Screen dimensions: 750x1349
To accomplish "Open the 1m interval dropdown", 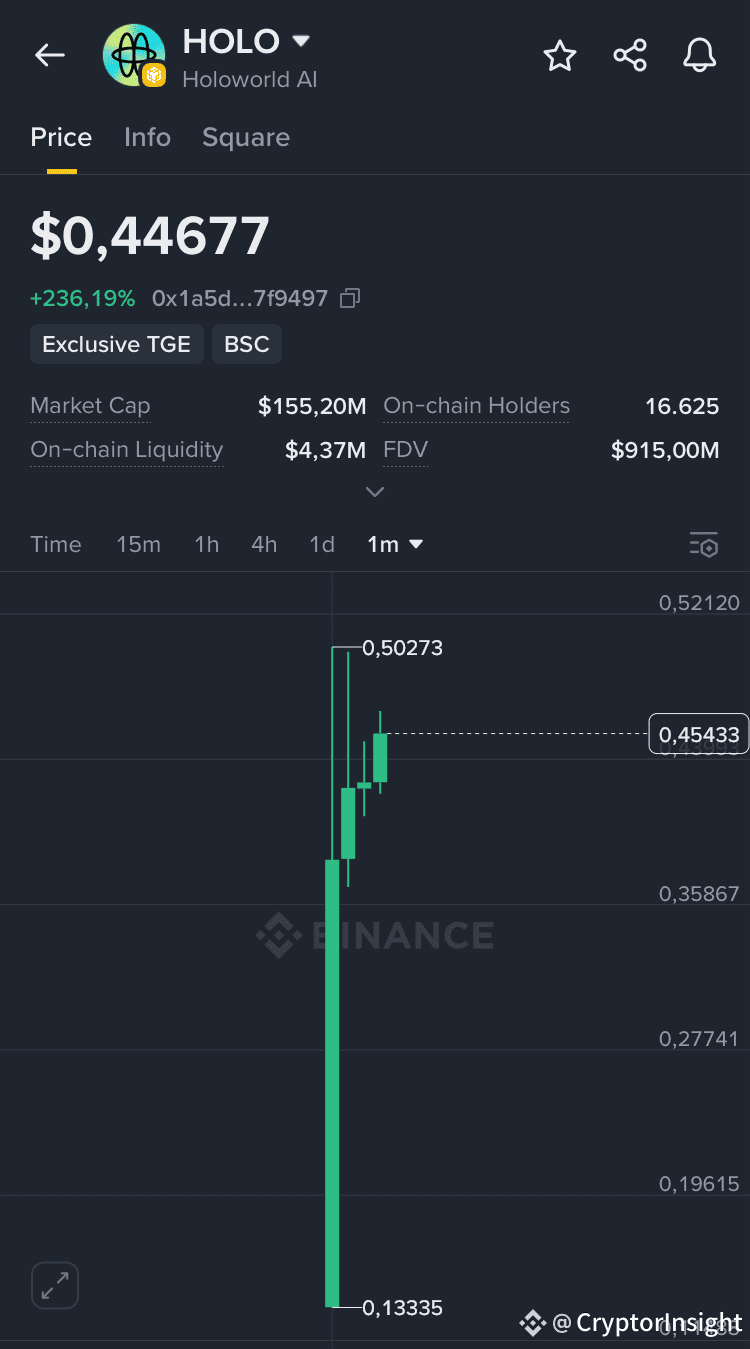I will [395, 544].
